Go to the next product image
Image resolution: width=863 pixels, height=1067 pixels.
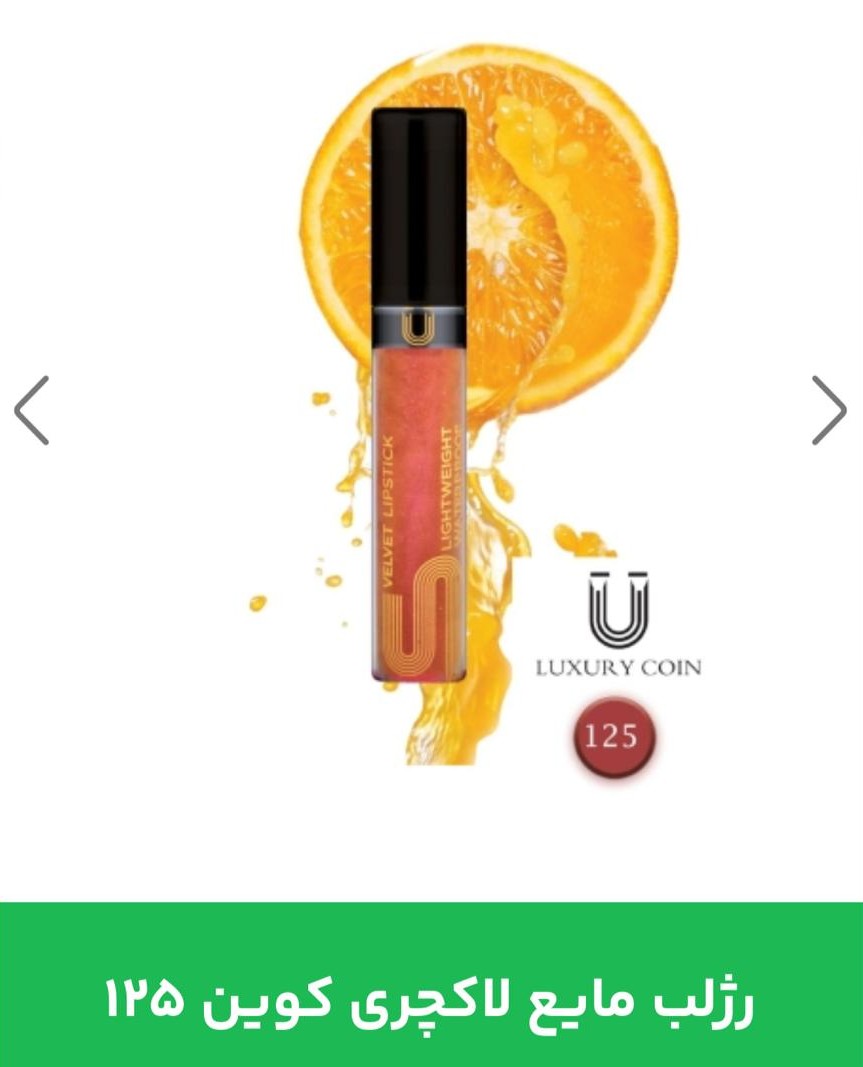point(828,410)
